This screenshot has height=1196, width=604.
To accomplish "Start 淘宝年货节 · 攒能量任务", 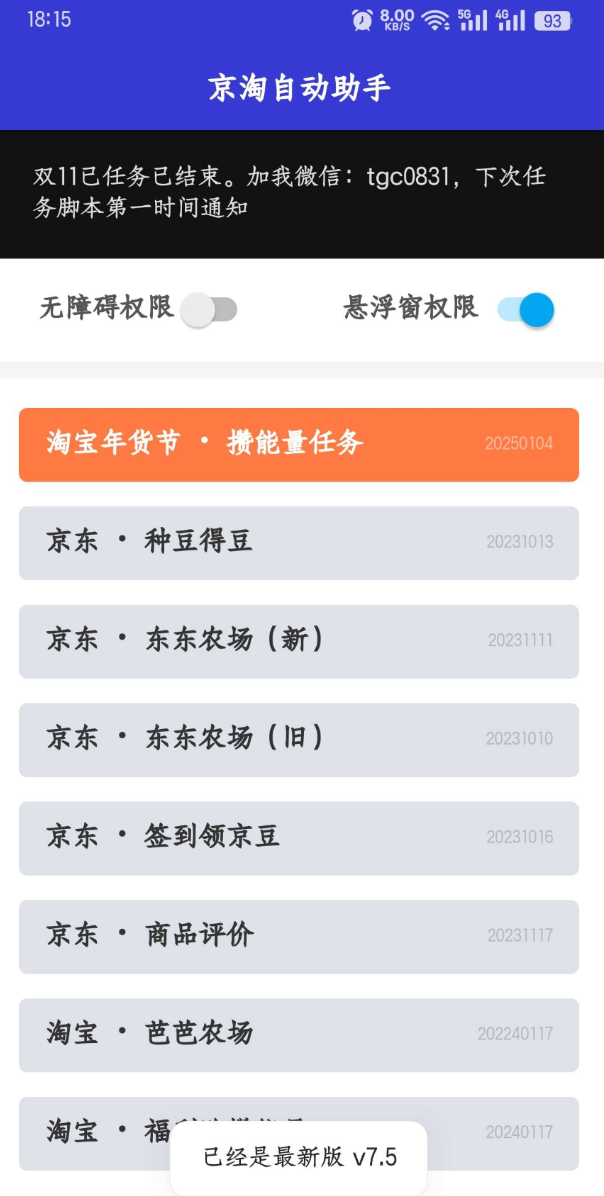I will [298, 444].
